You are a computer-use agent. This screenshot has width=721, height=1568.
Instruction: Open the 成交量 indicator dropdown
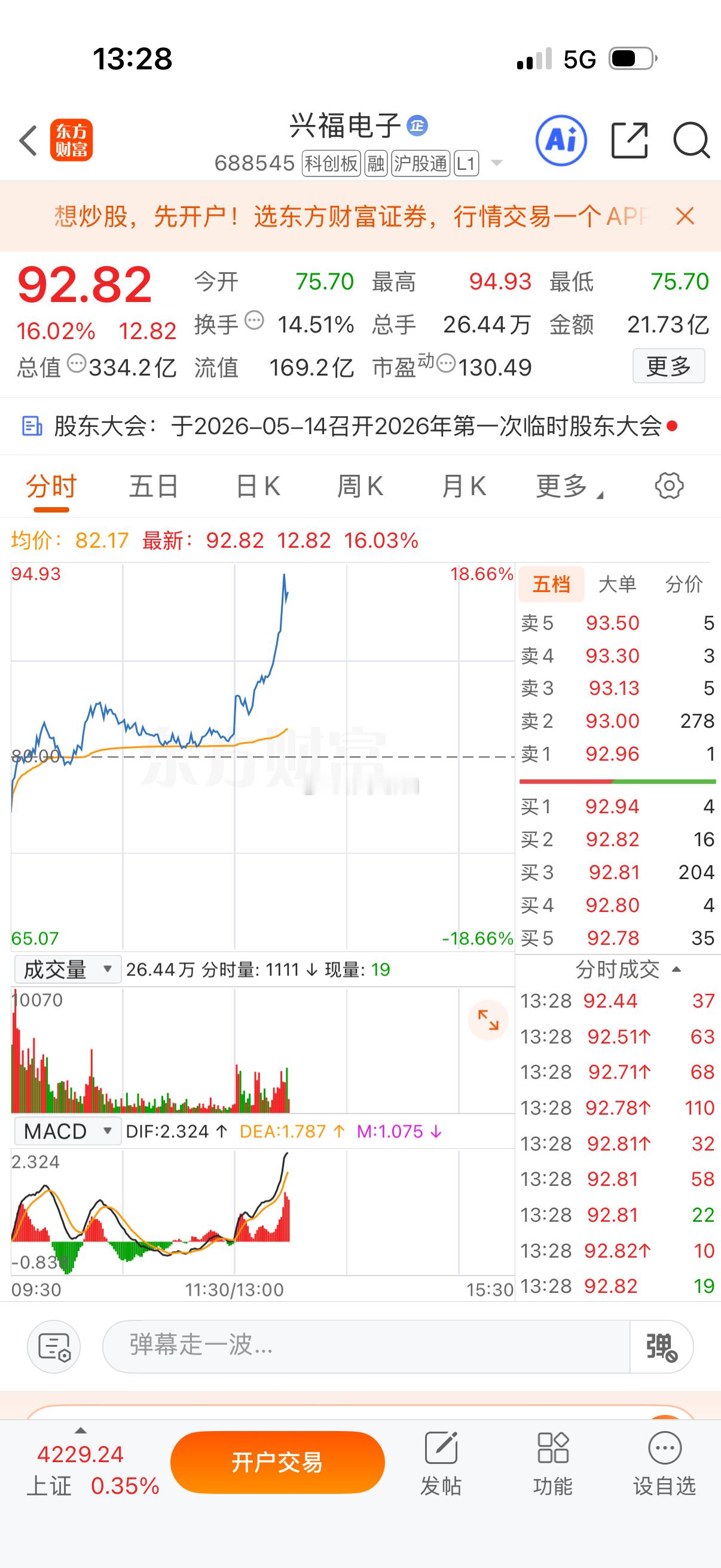67,969
